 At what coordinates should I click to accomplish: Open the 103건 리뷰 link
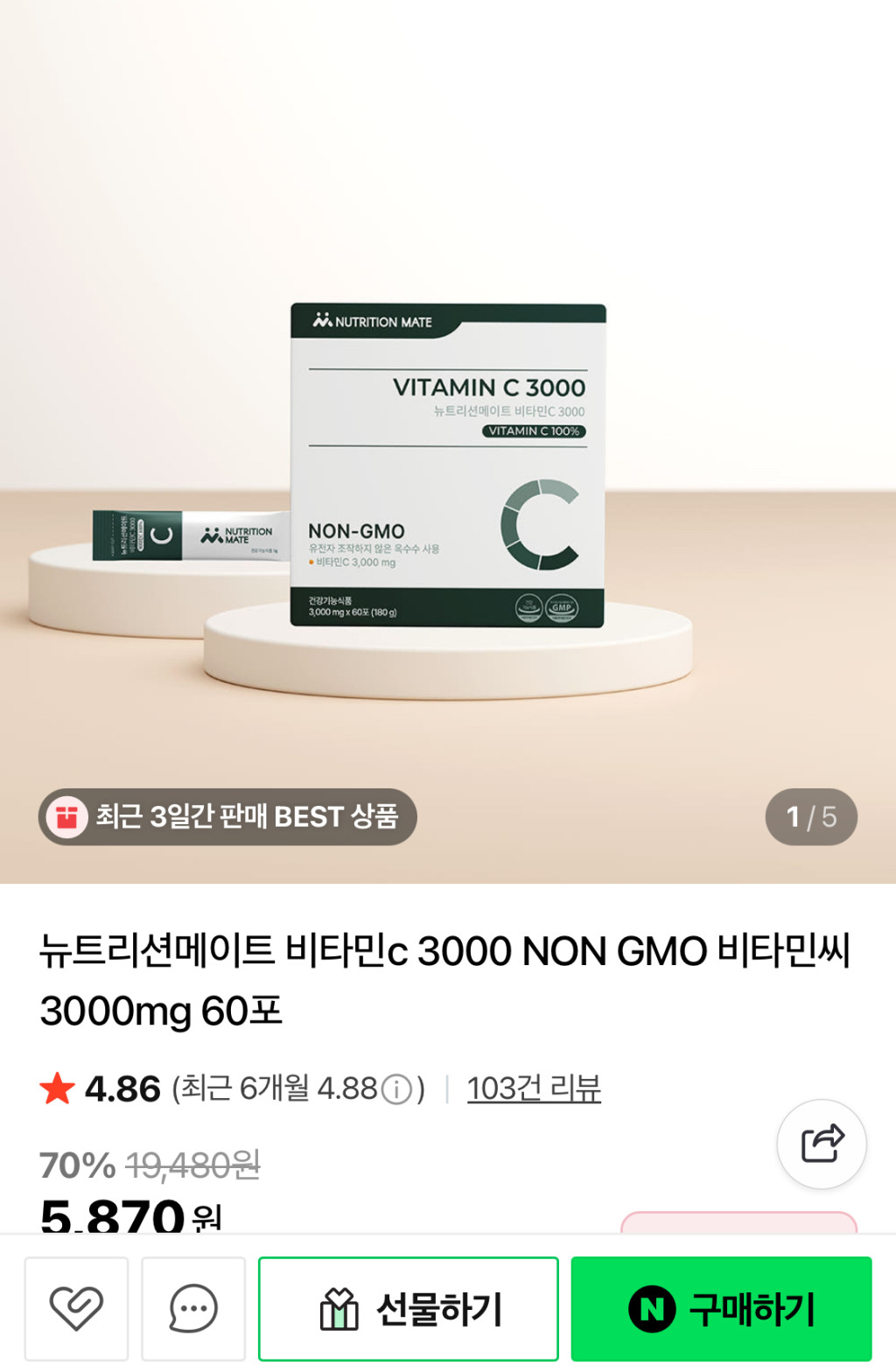[x=534, y=1088]
